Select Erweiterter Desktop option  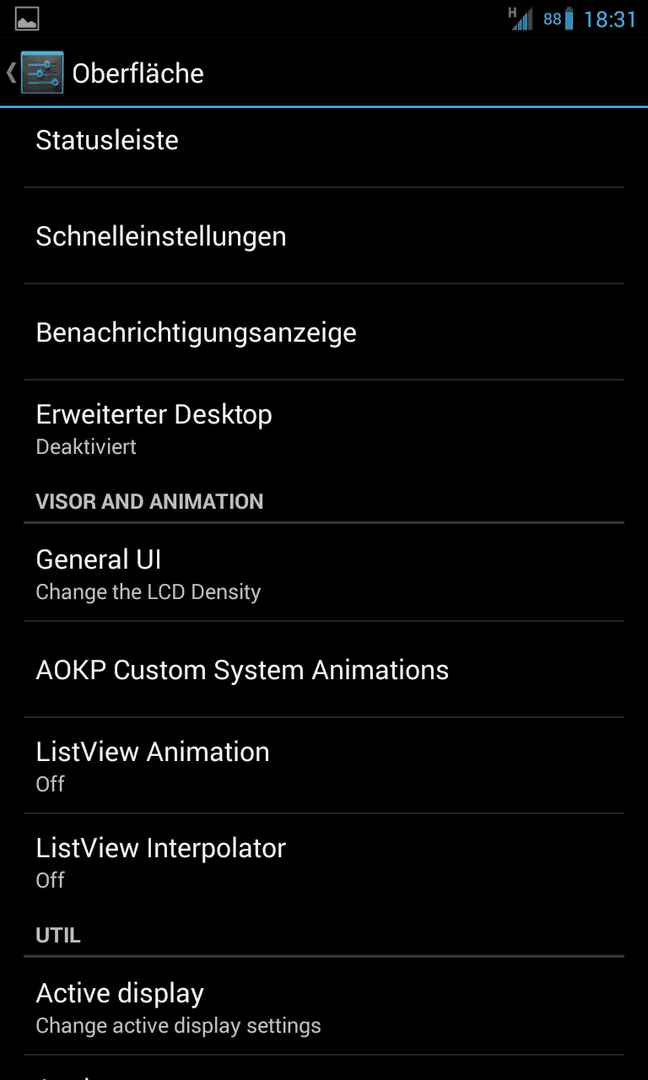324,428
